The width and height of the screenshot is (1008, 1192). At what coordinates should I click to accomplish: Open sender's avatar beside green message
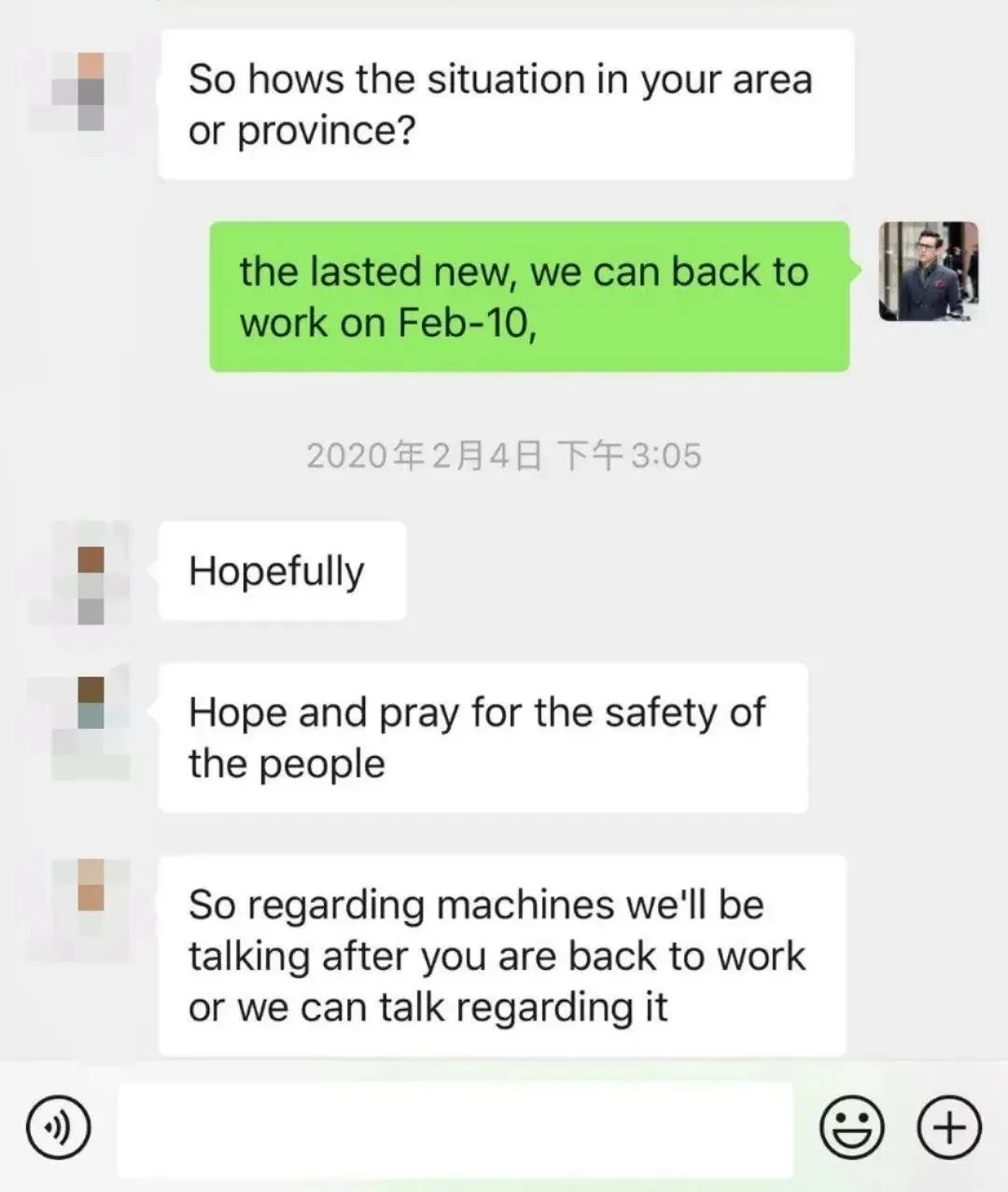click(929, 272)
